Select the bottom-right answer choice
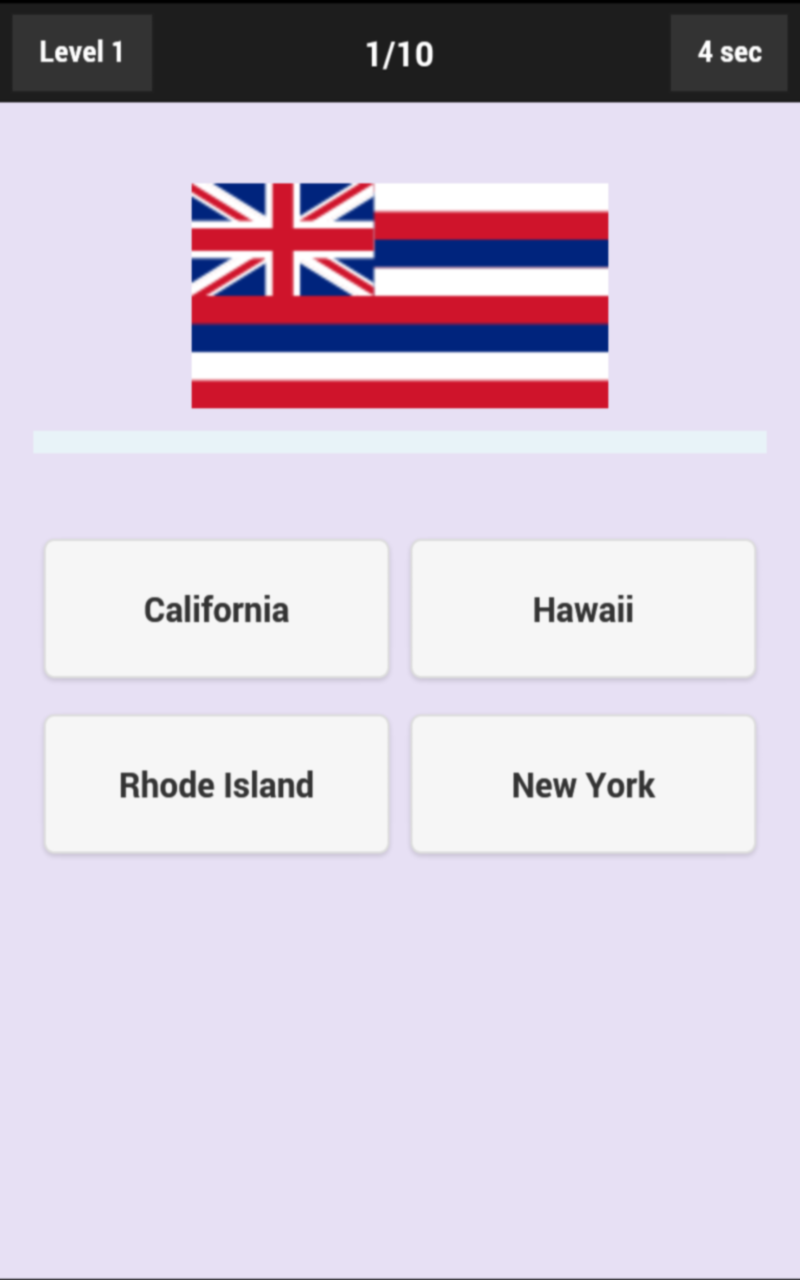The height and width of the screenshot is (1280, 800). coord(583,784)
